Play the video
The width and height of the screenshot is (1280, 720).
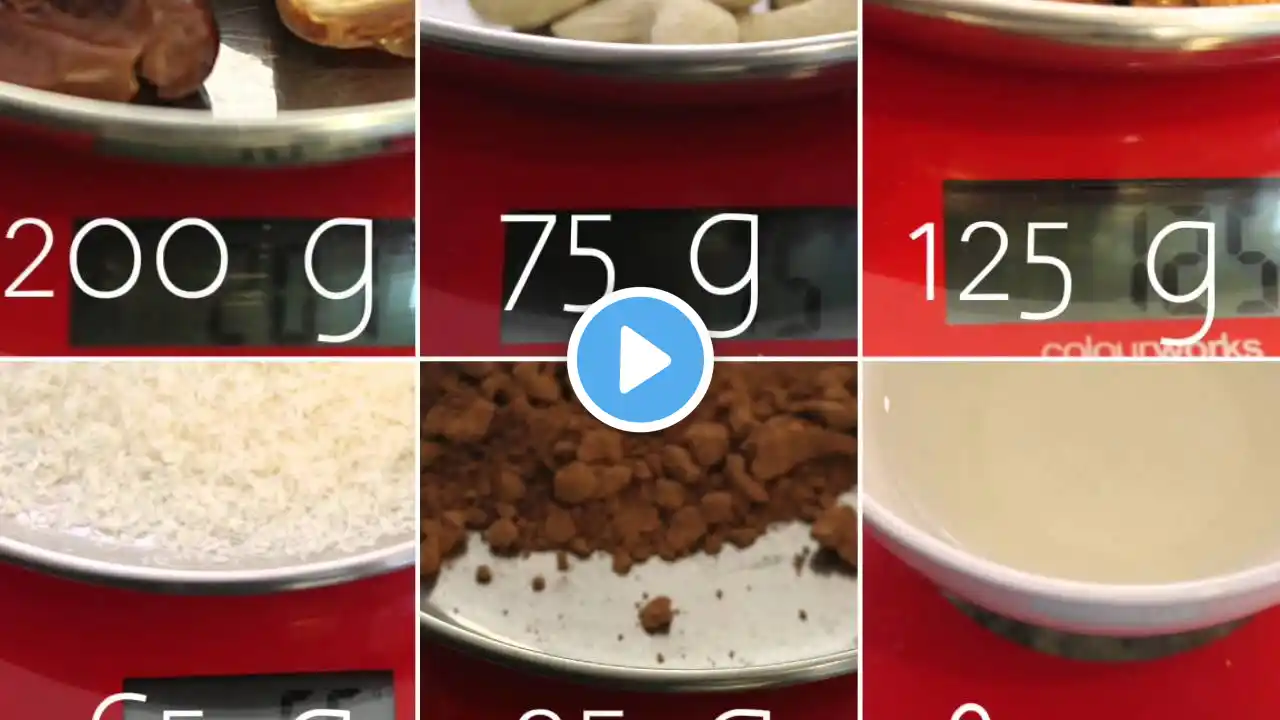[x=640, y=360]
